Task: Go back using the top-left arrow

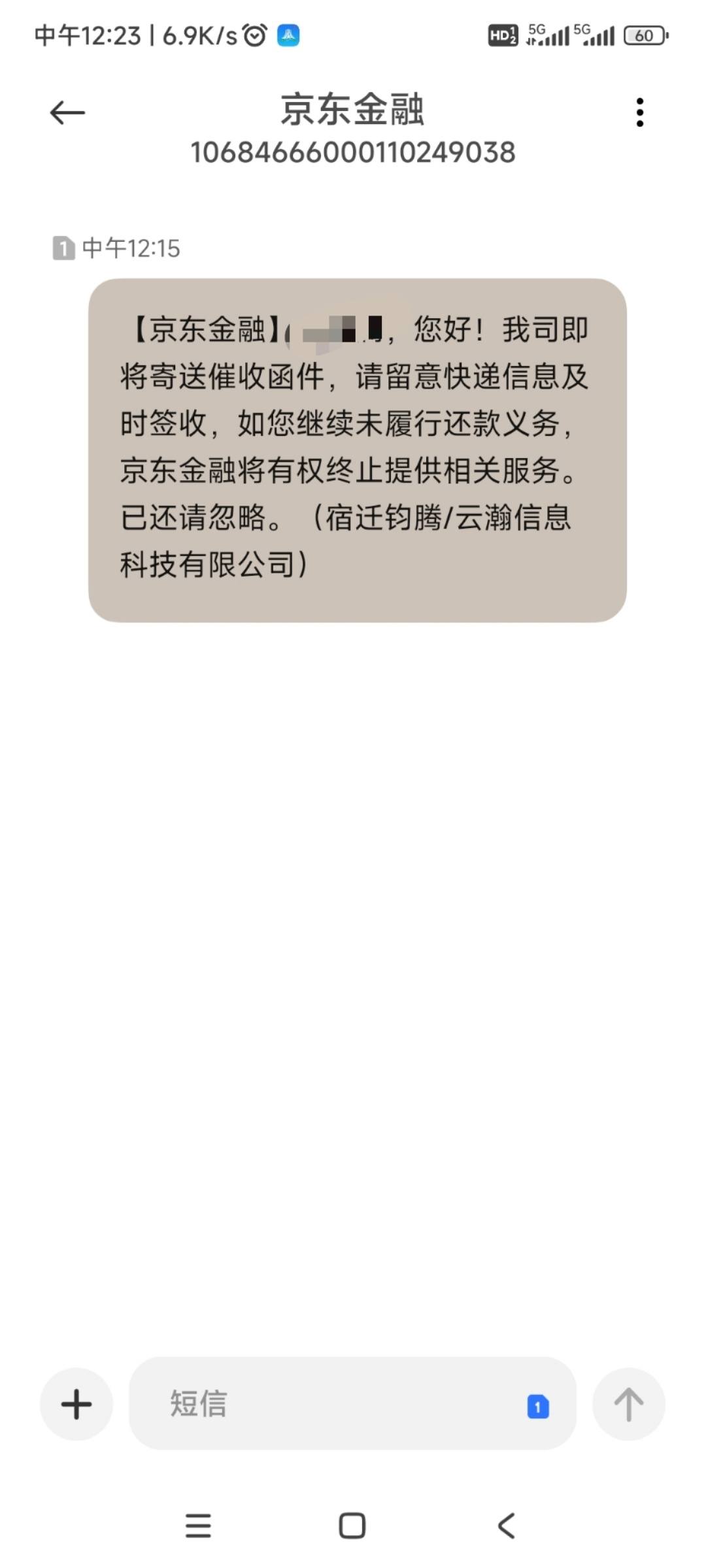Action: click(67, 113)
